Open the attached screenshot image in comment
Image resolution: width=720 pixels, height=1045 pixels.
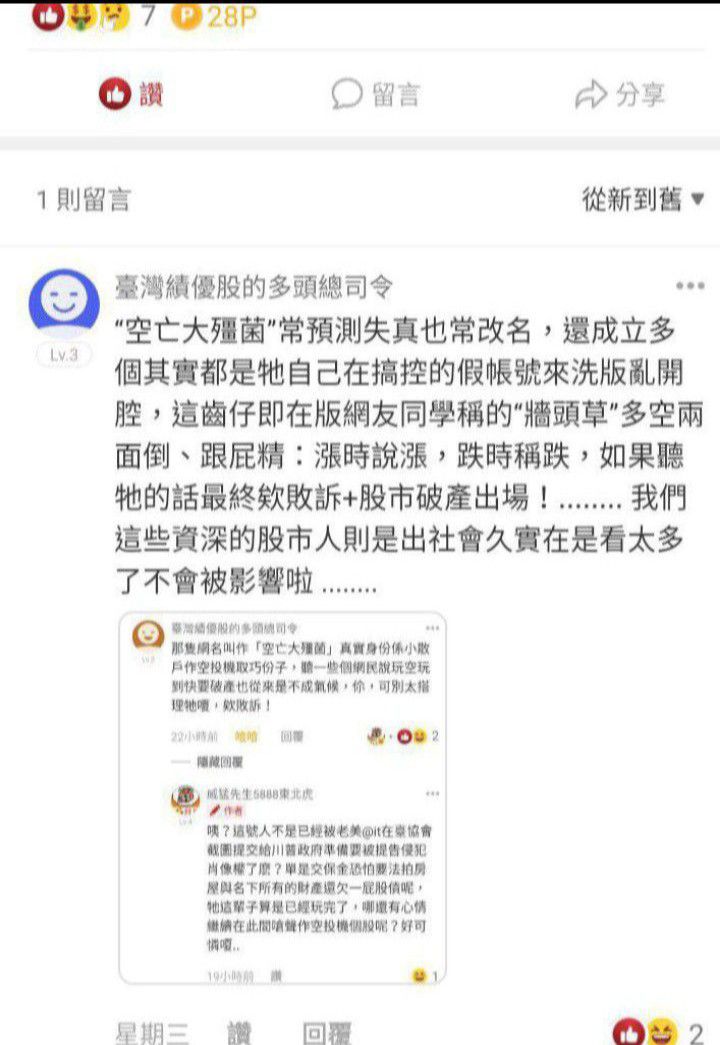click(x=283, y=798)
